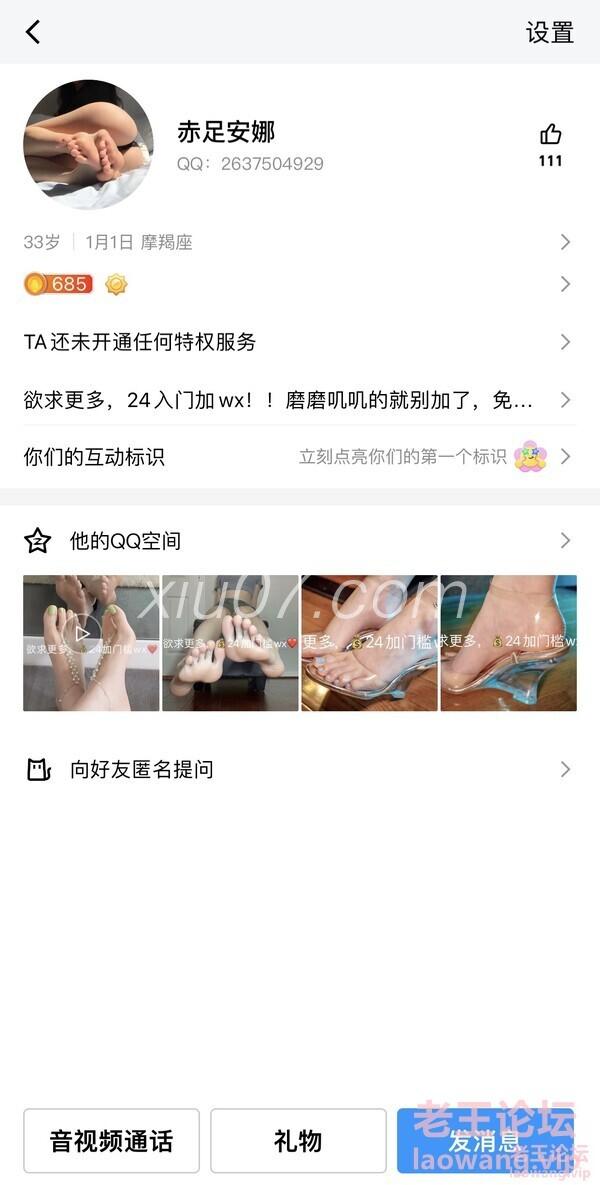This screenshot has height=1185, width=600.
Task: Expand the signature starting with 欲求更多
Action: click(x=298, y=400)
